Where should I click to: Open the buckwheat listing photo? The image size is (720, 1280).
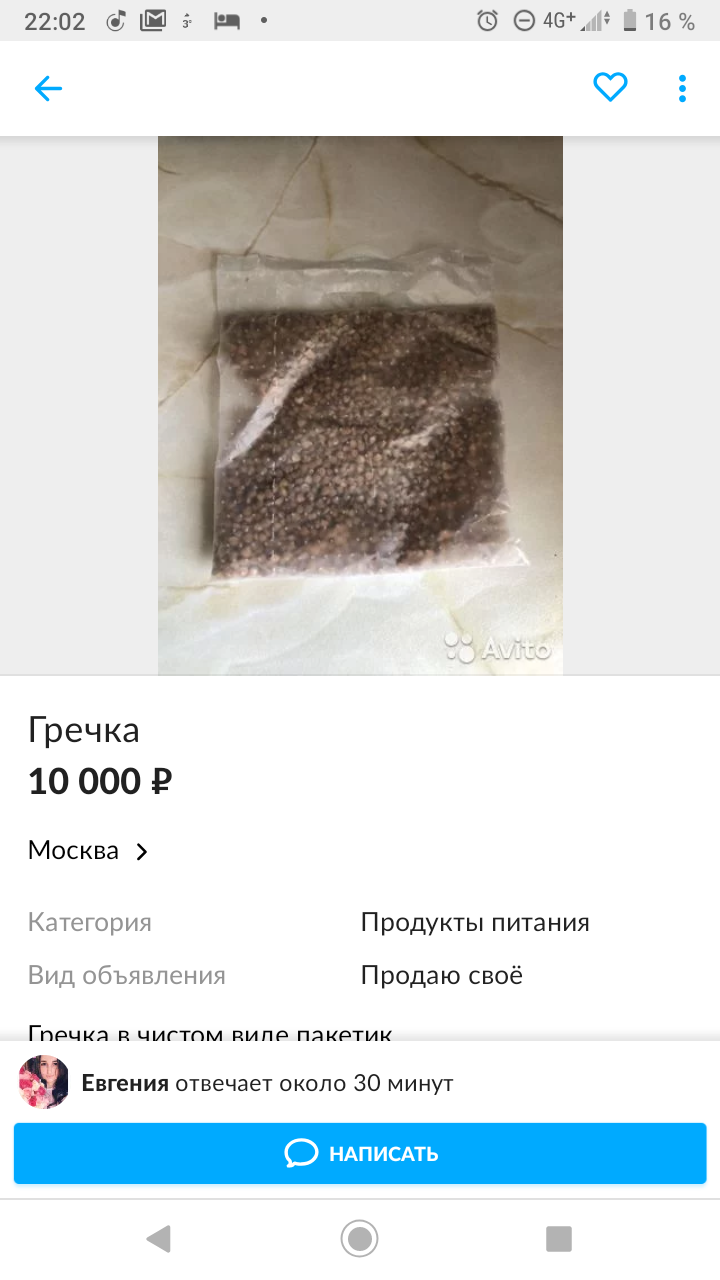click(x=360, y=405)
